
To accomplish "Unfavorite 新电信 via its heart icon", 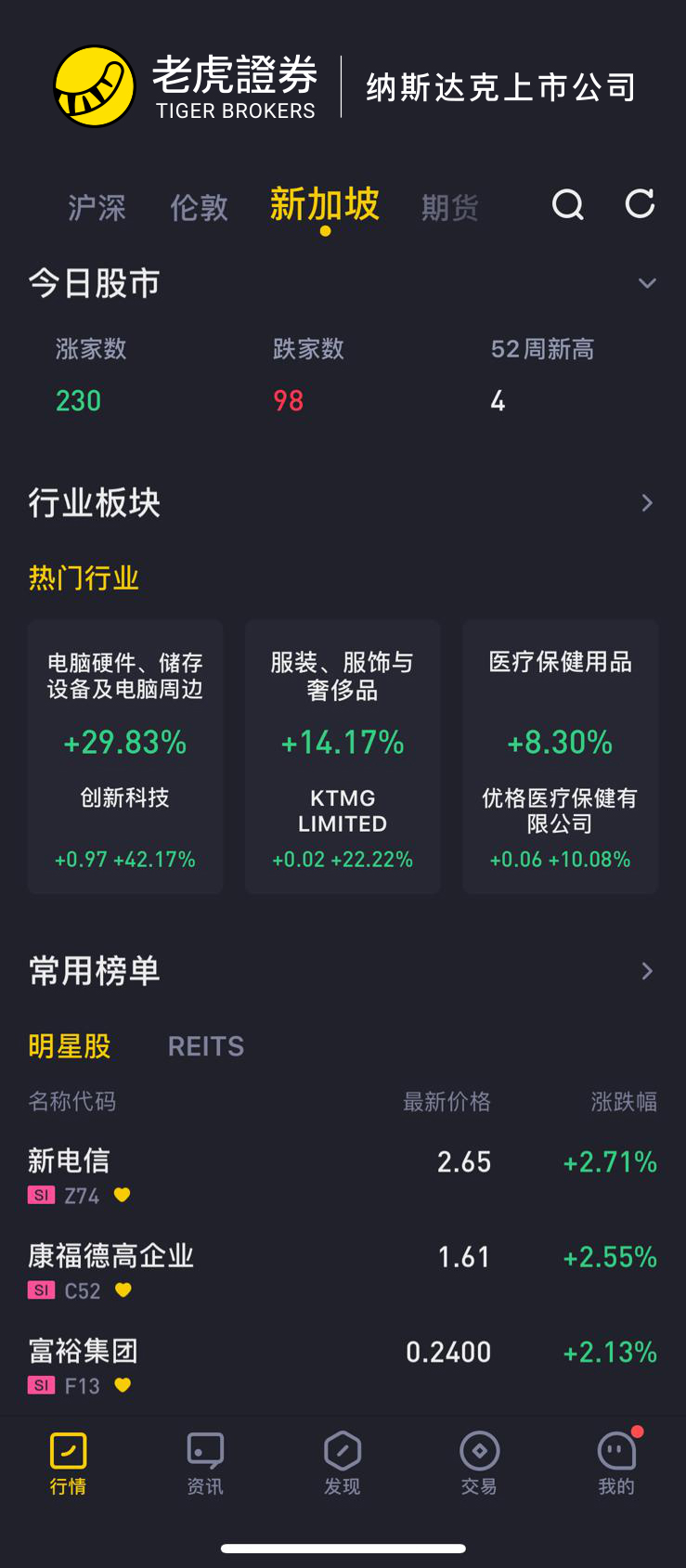I will 122,1196.
